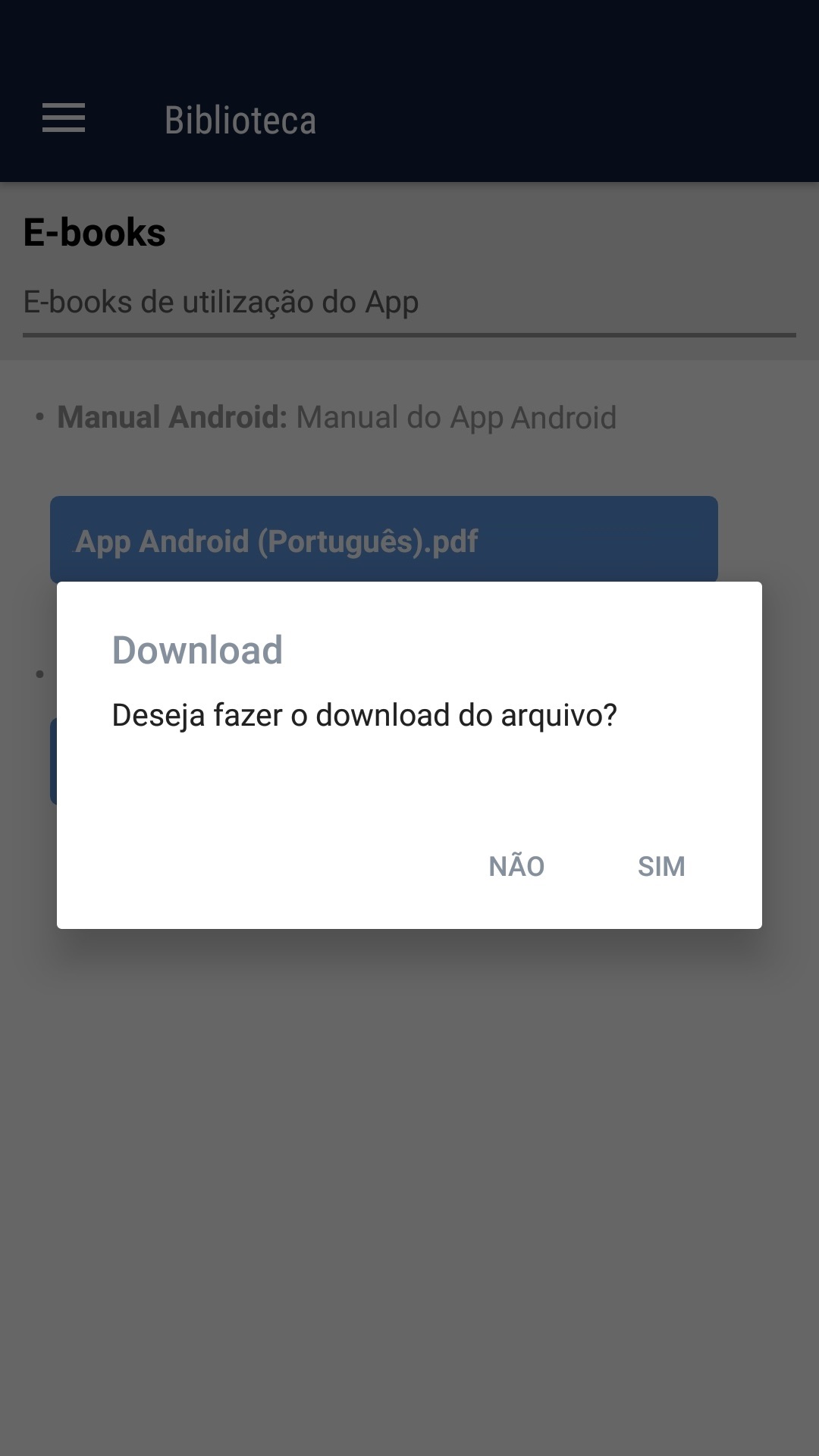Tap the Biblioteca title in the header
Viewport: 819px width, 1456px height.
tap(240, 120)
